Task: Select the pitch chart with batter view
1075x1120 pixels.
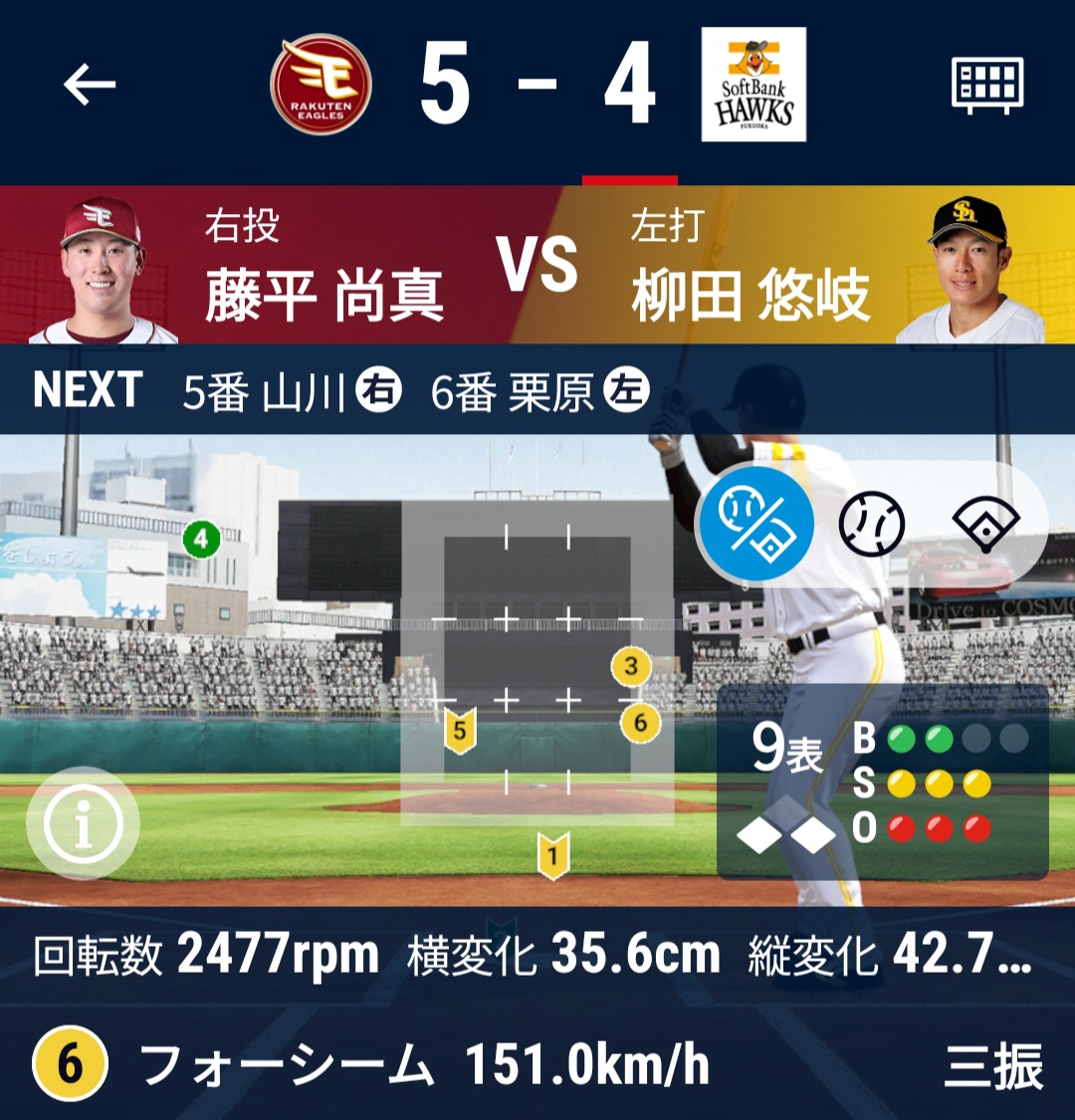Action: click(755, 524)
